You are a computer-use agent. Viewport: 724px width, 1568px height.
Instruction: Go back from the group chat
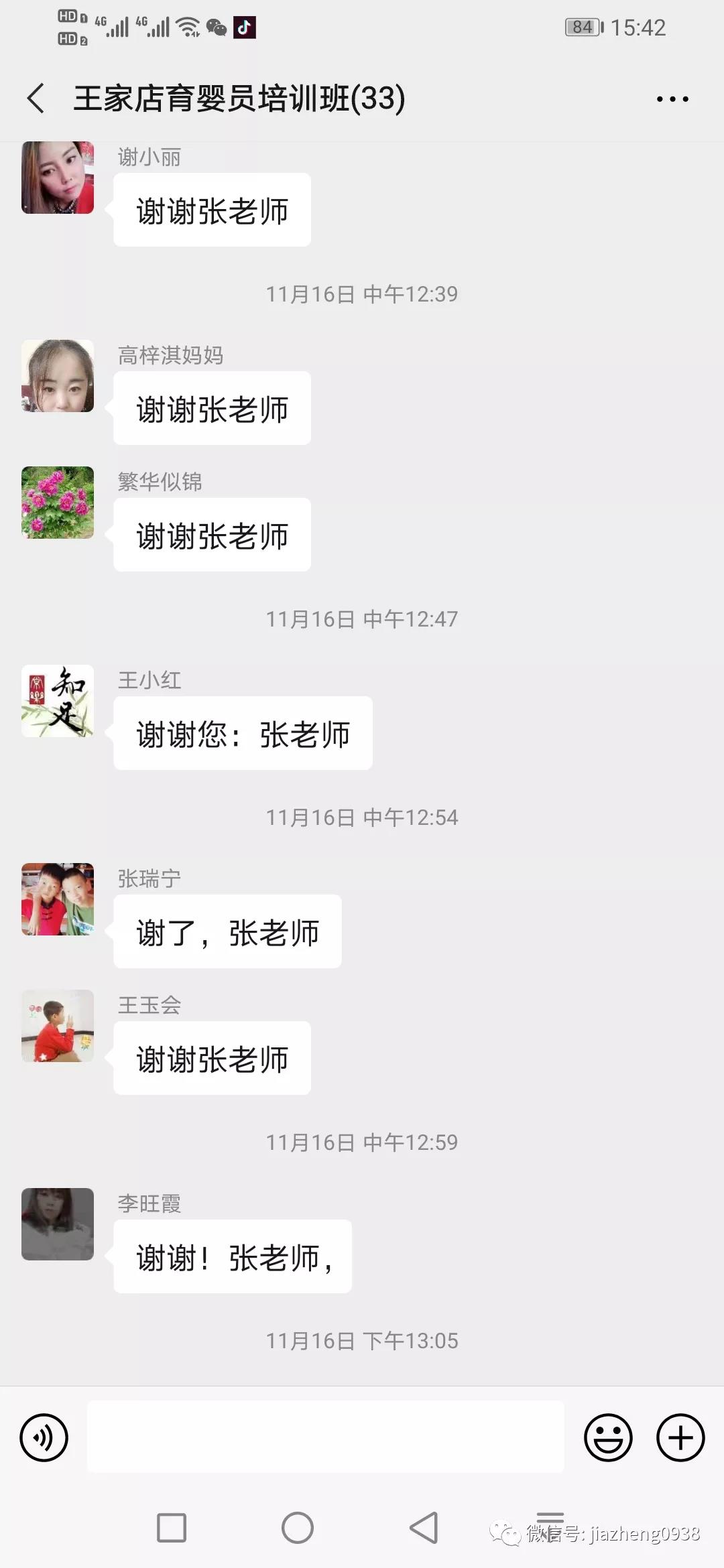coord(36,99)
